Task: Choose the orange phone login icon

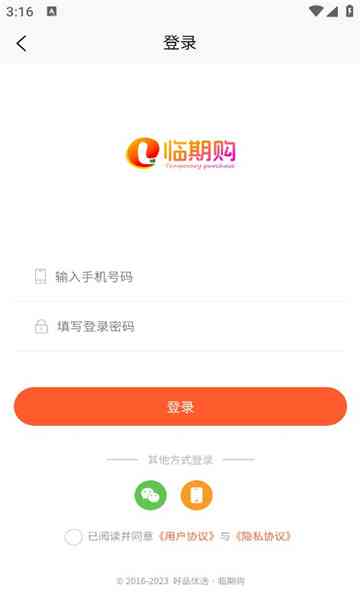Action: coord(196,495)
